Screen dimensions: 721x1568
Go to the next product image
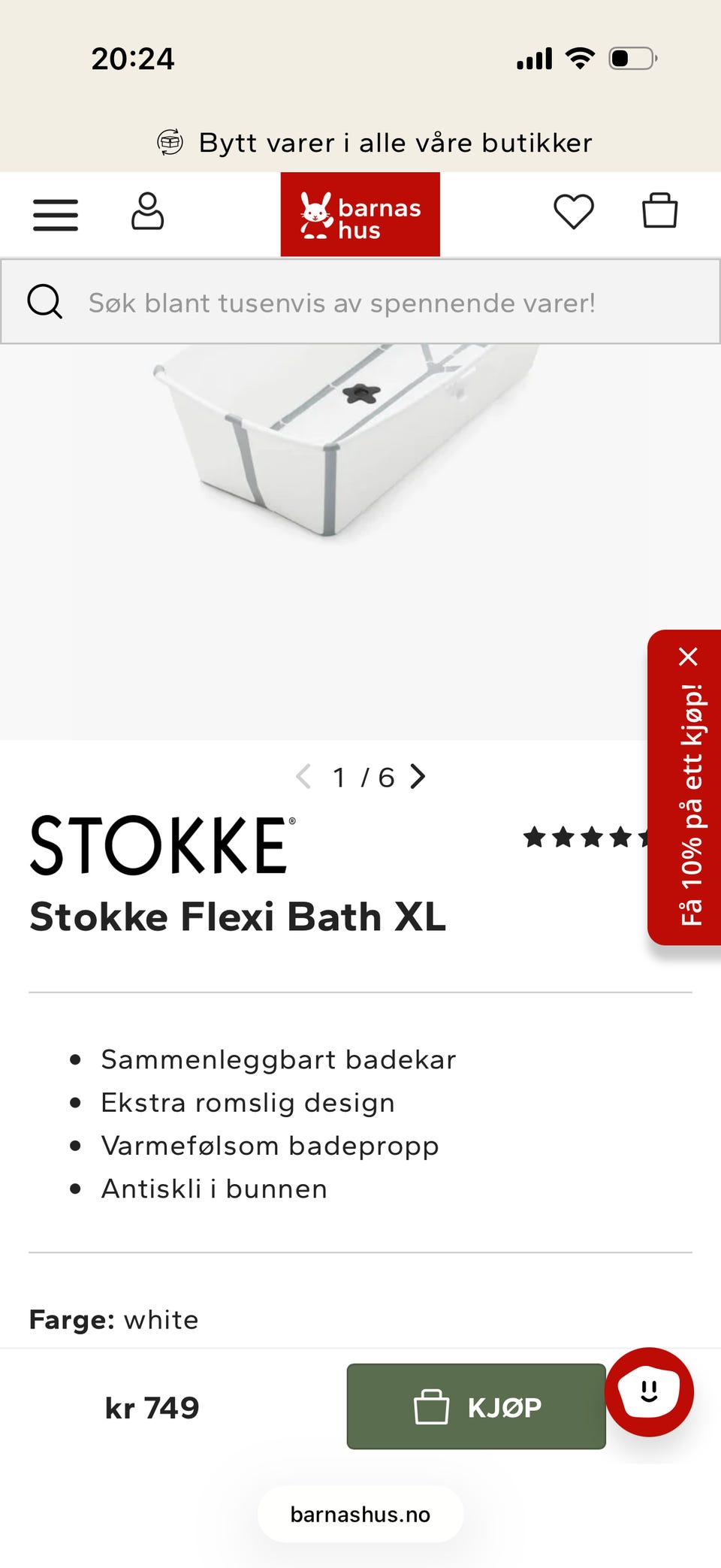tap(418, 776)
